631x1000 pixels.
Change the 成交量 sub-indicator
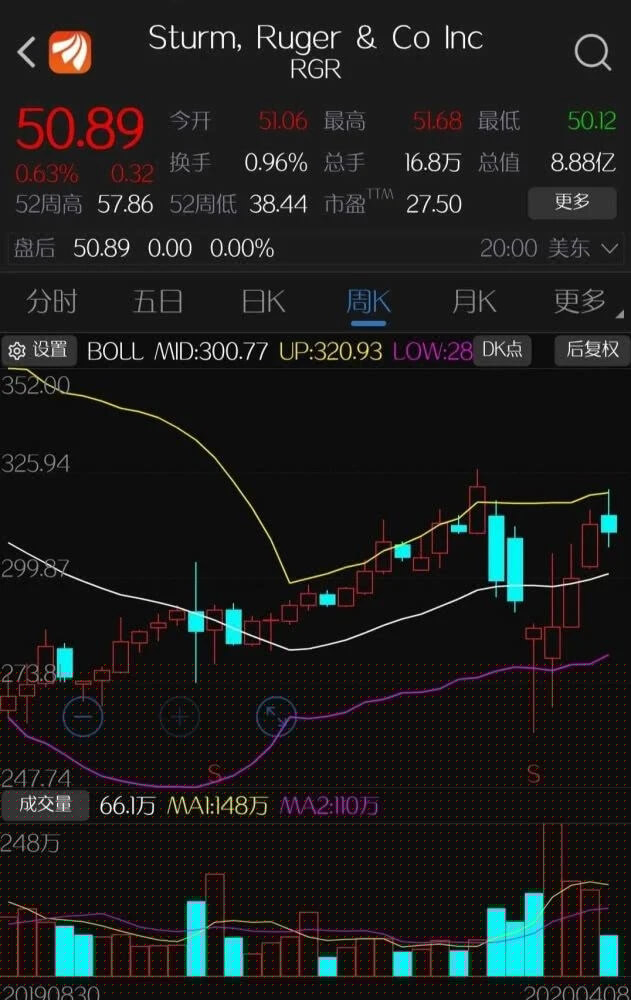point(44,804)
